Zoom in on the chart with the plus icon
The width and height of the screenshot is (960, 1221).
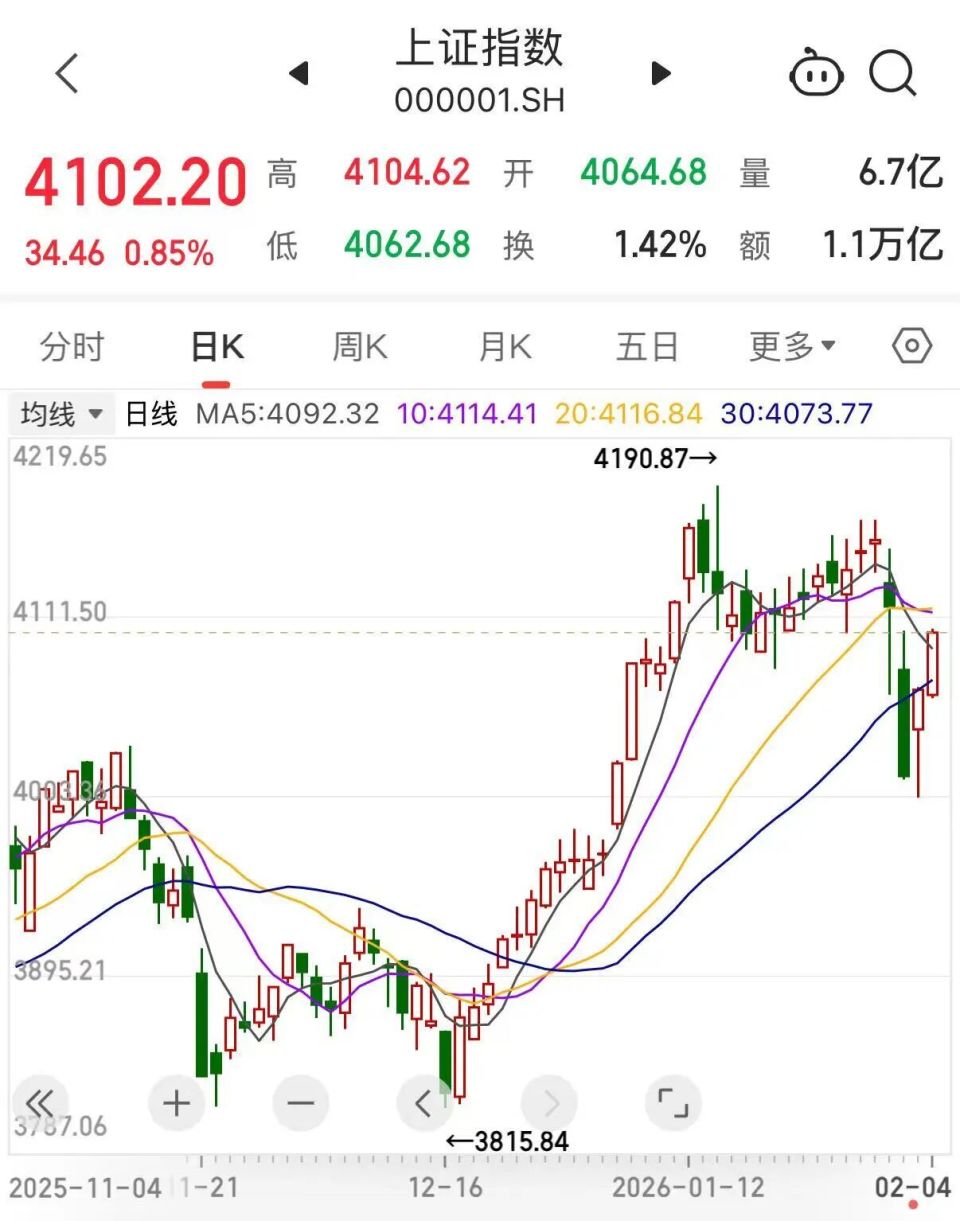[177, 1103]
